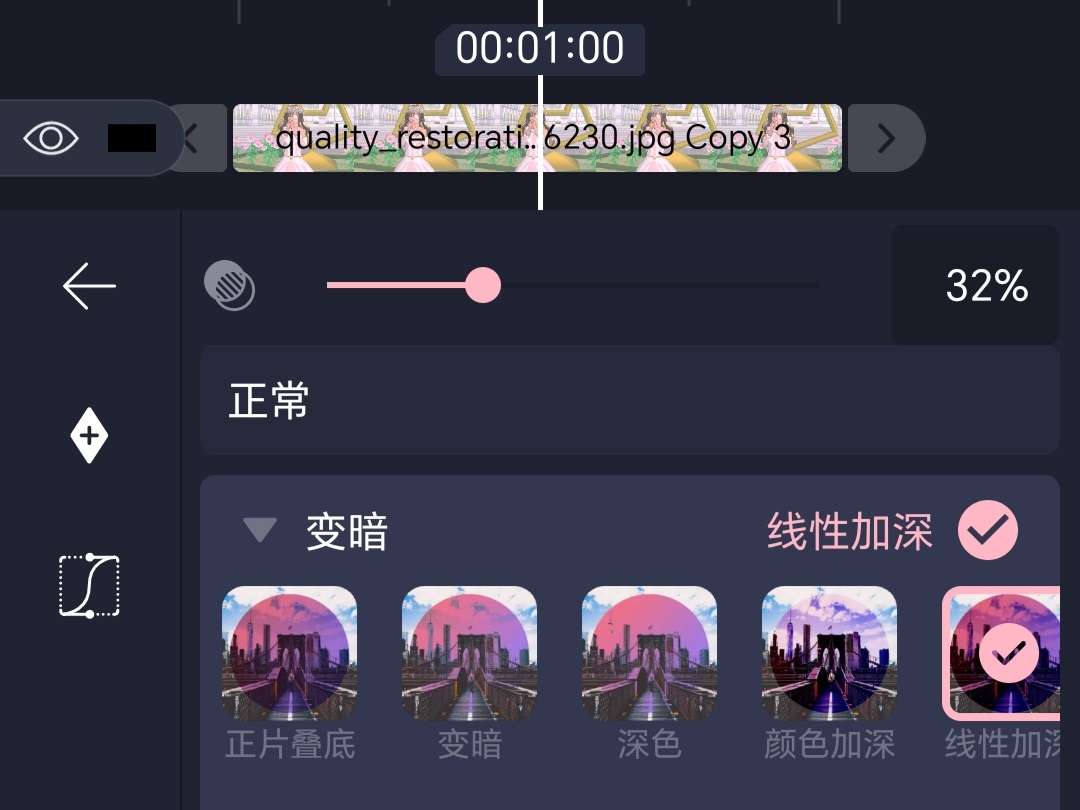The height and width of the screenshot is (810, 1080).
Task: Choose the 正常 blend mode
Action: pyautogui.click(x=629, y=401)
